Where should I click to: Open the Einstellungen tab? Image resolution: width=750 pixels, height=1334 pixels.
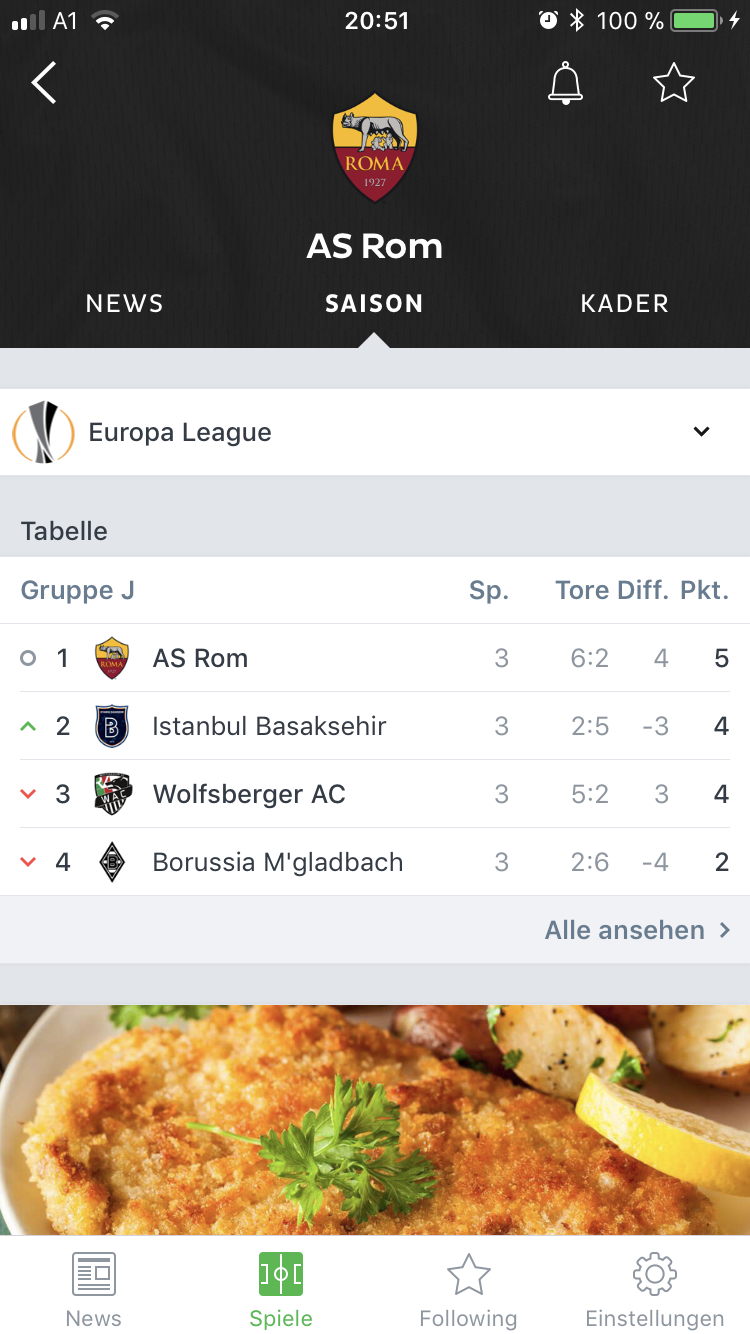point(655,1290)
